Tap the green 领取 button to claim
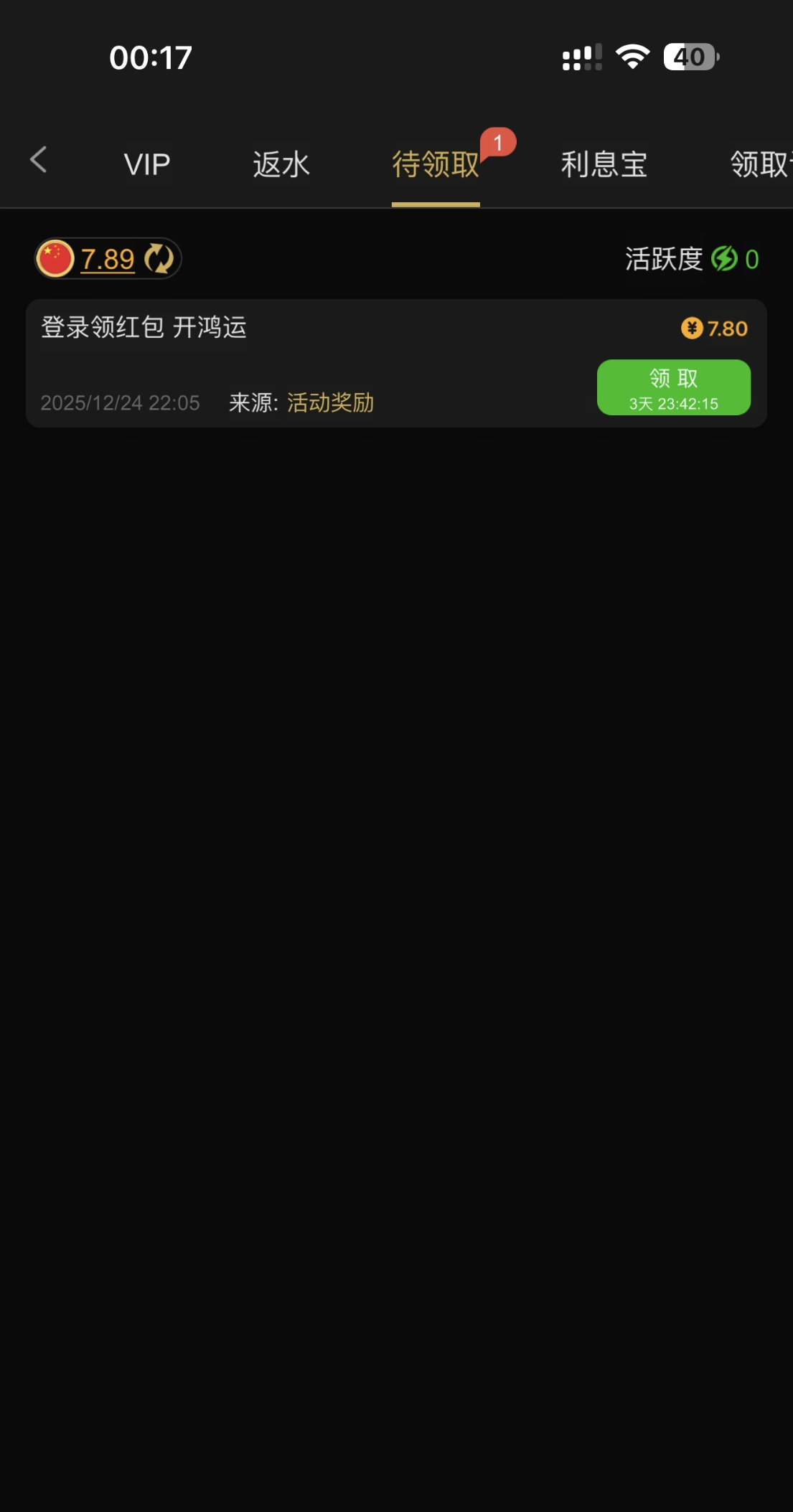The image size is (793, 1512). (x=673, y=387)
